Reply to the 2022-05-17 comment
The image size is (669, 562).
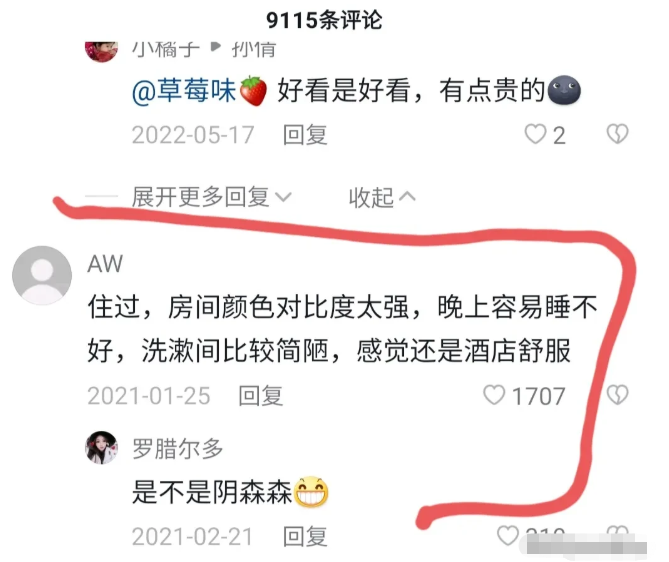click(305, 135)
